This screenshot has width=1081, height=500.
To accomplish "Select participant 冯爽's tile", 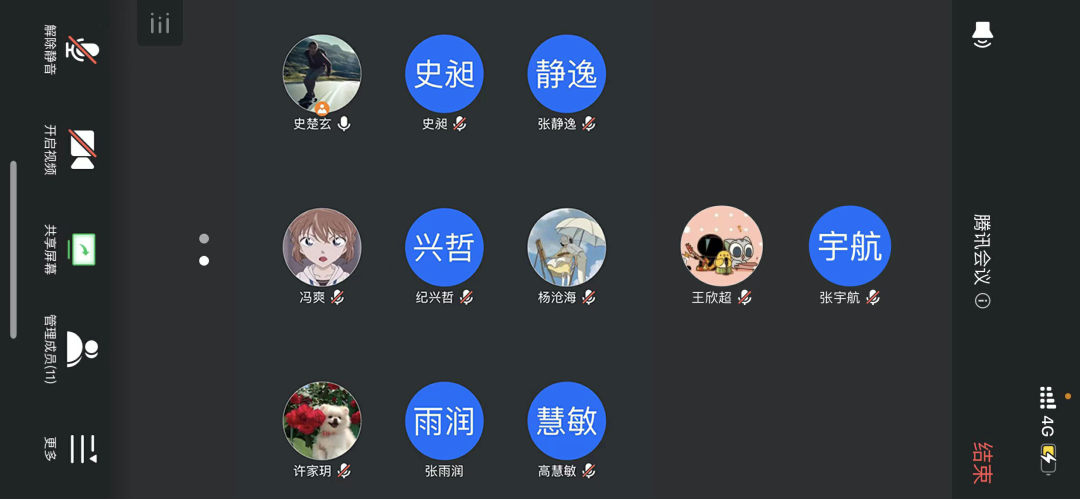I will pos(322,247).
